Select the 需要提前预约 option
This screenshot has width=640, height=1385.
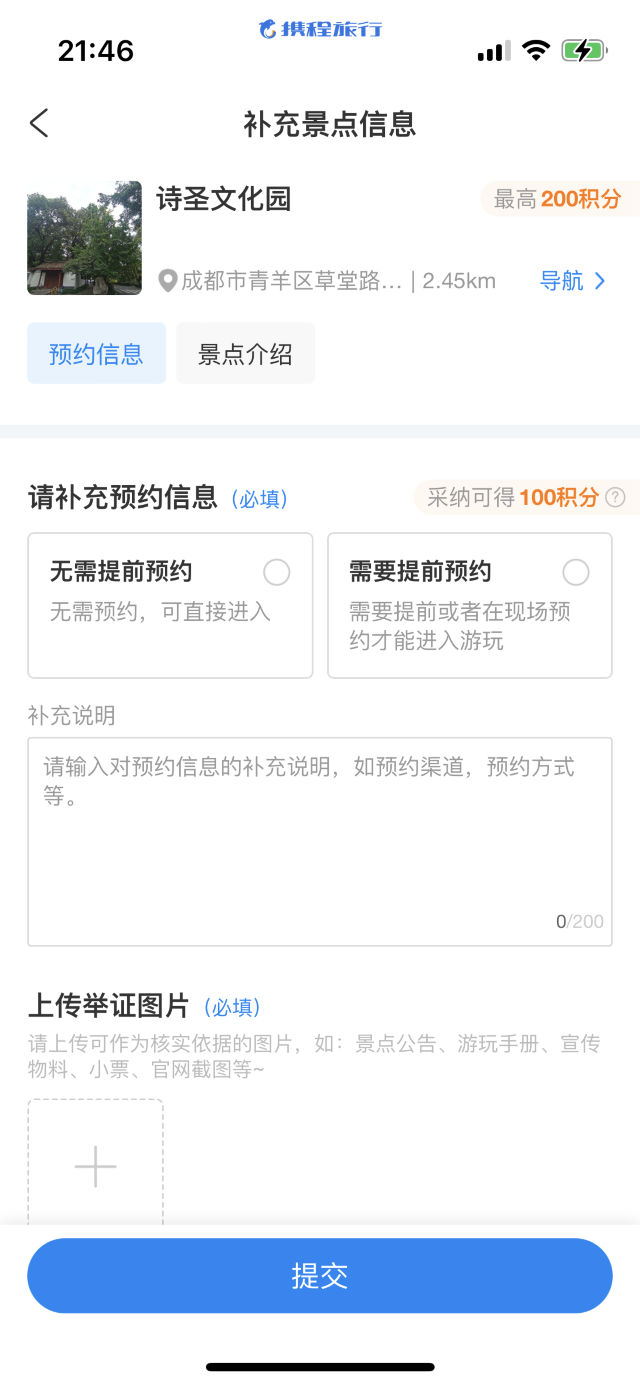coord(470,605)
